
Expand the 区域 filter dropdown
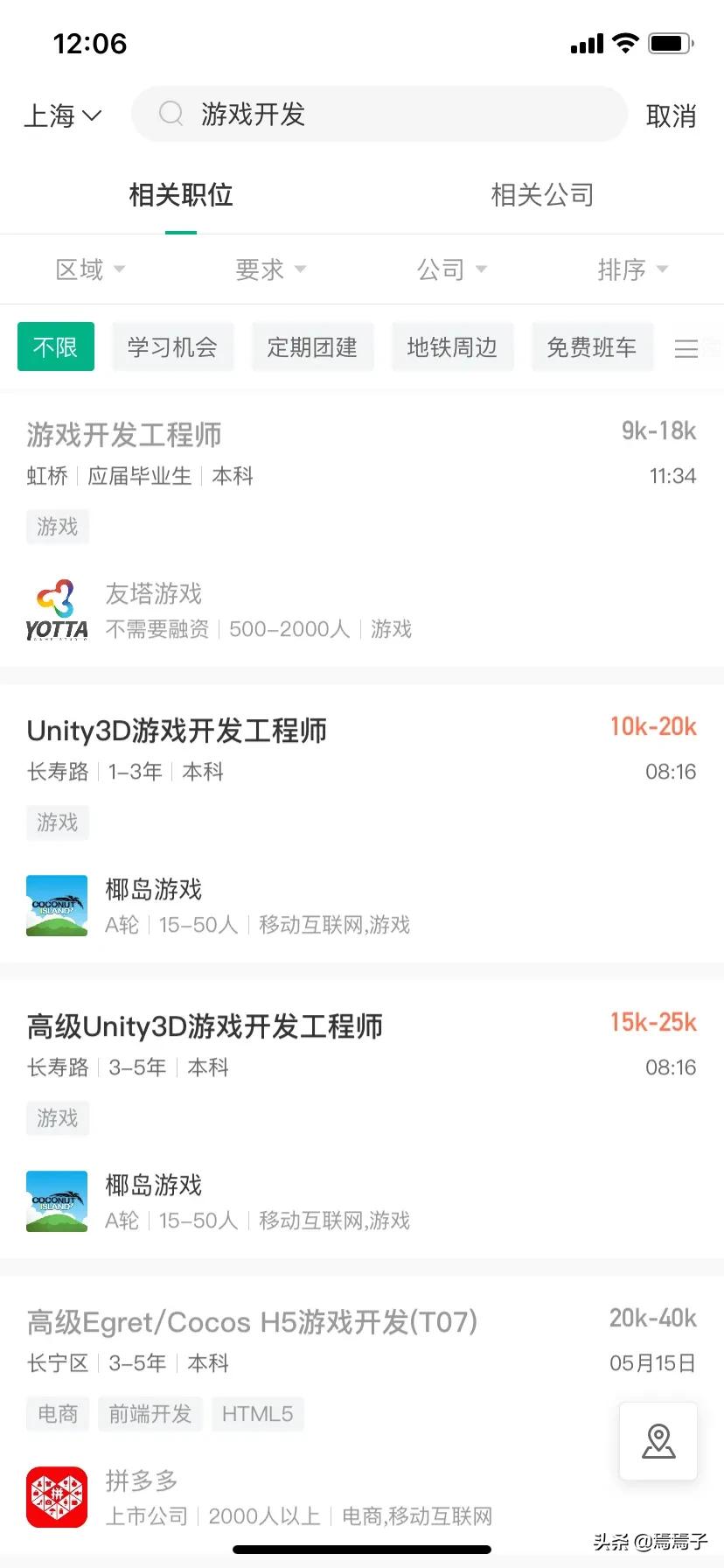pos(90,269)
